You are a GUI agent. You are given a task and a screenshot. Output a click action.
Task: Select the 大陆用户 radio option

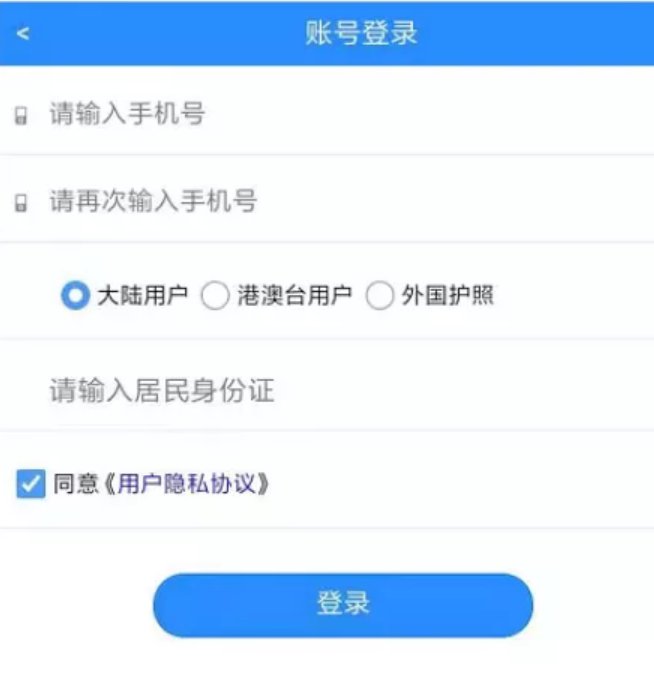point(75,296)
